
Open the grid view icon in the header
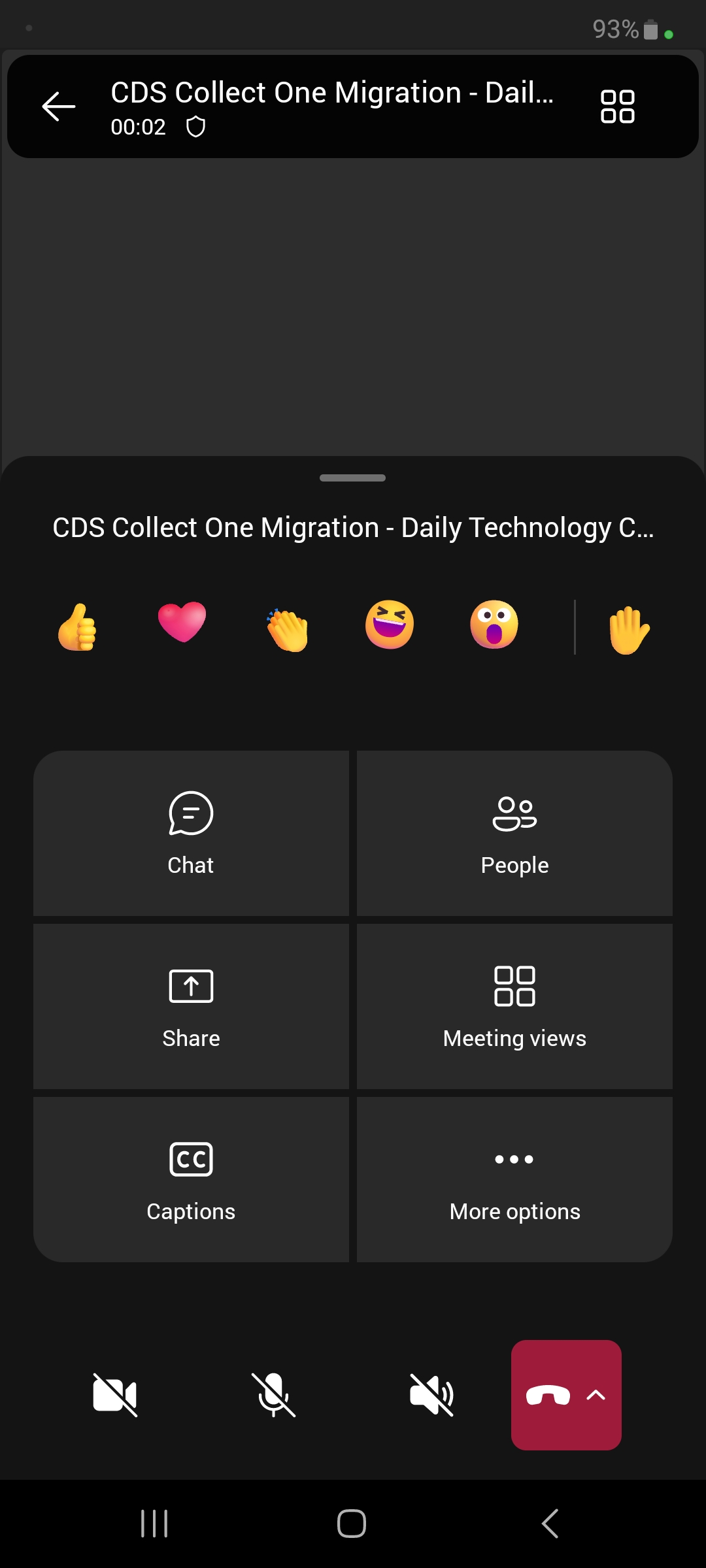click(617, 106)
